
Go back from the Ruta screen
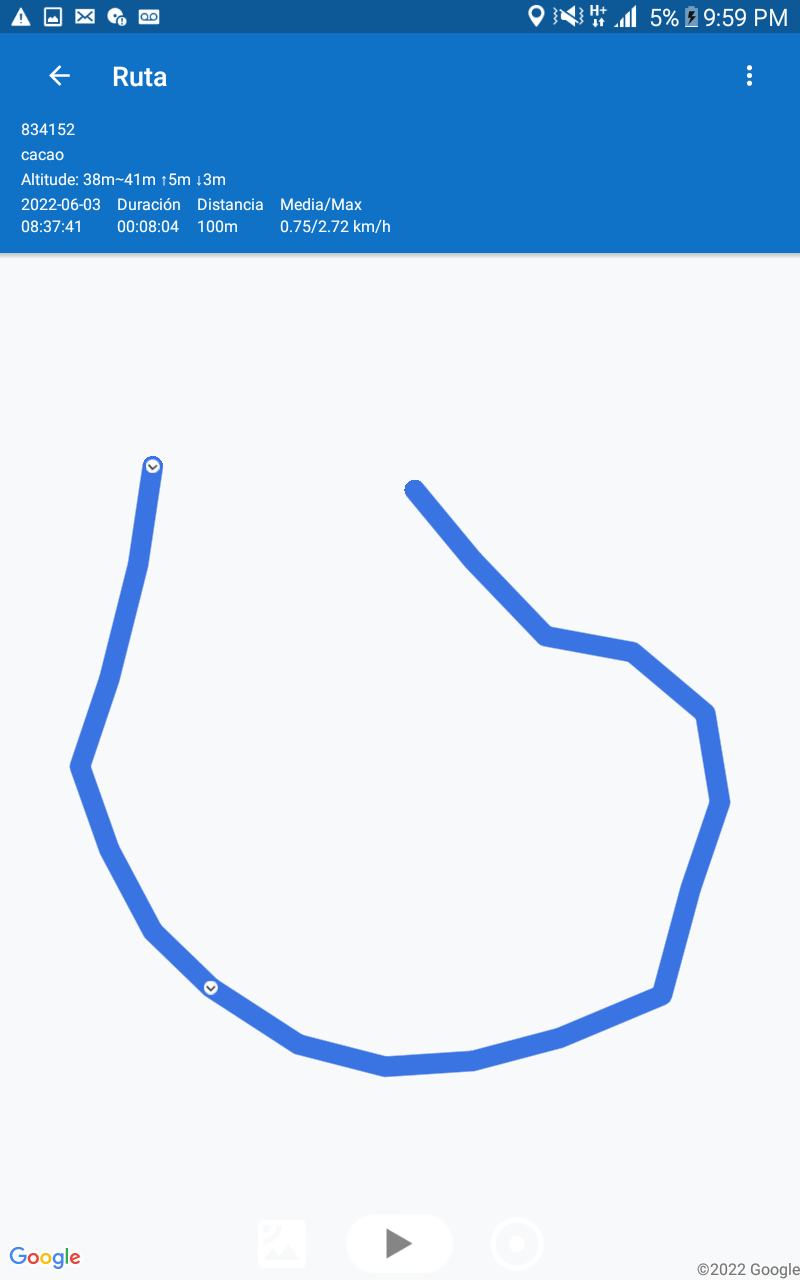(x=60, y=76)
